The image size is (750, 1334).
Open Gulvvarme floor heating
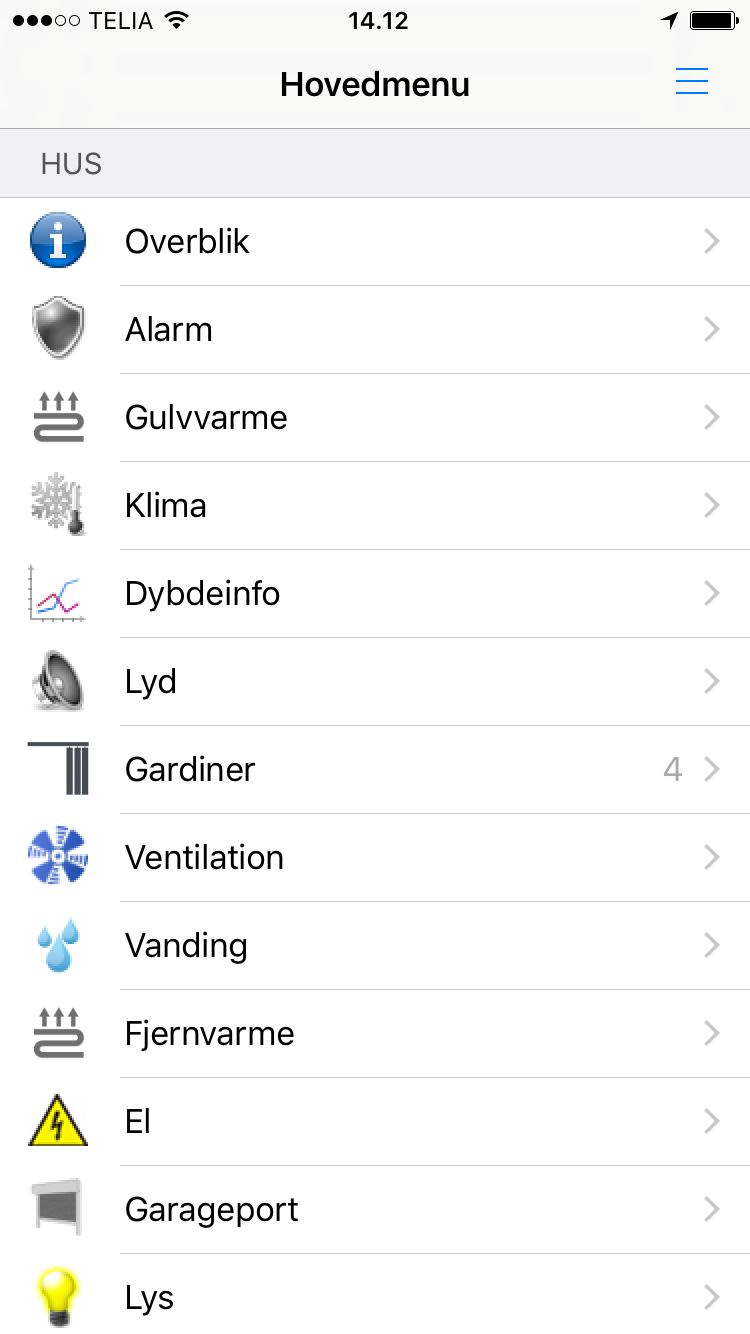pos(375,418)
